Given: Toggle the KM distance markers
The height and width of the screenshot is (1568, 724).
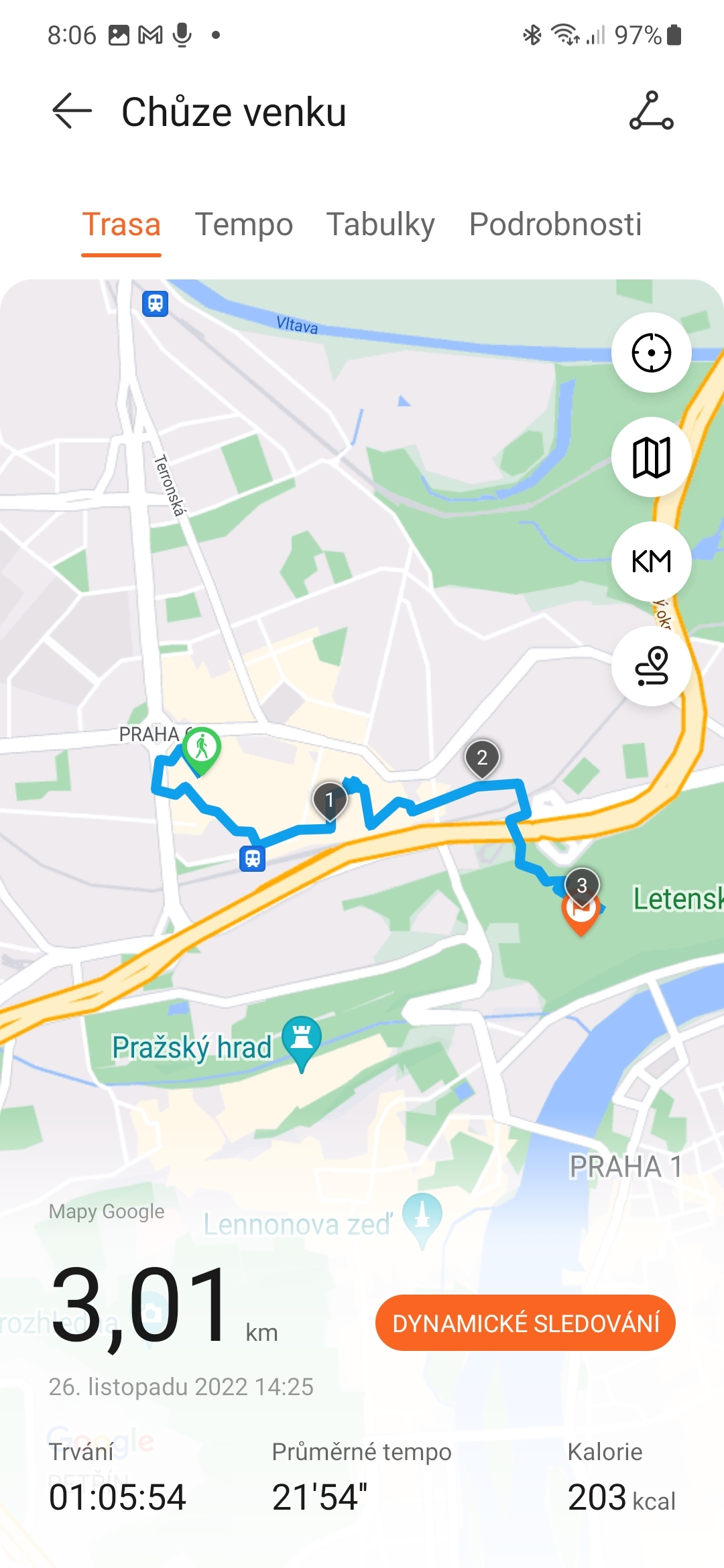Looking at the screenshot, I should (x=651, y=562).
